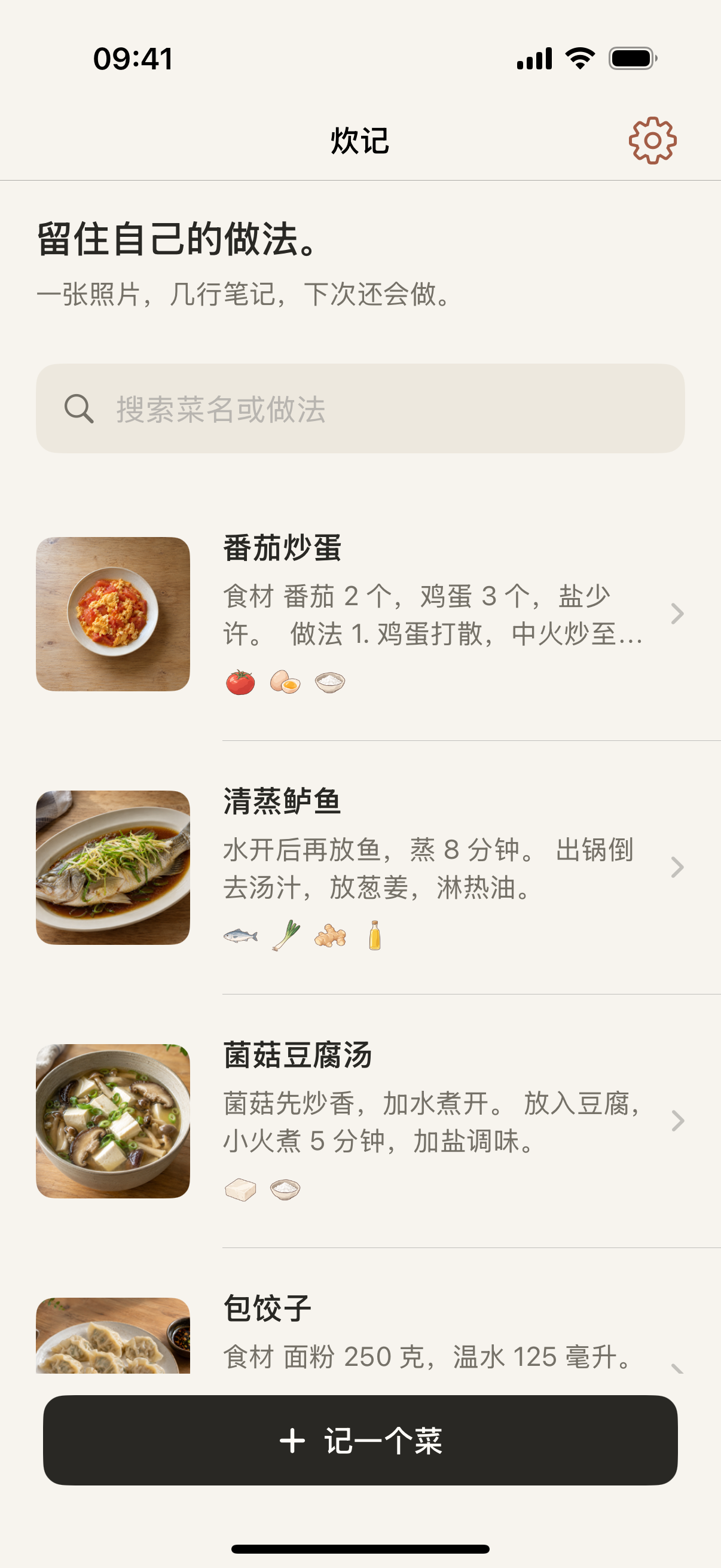Add a new dish with 记一个菜
Screen dimensions: 721x1568
[360, 1440]
